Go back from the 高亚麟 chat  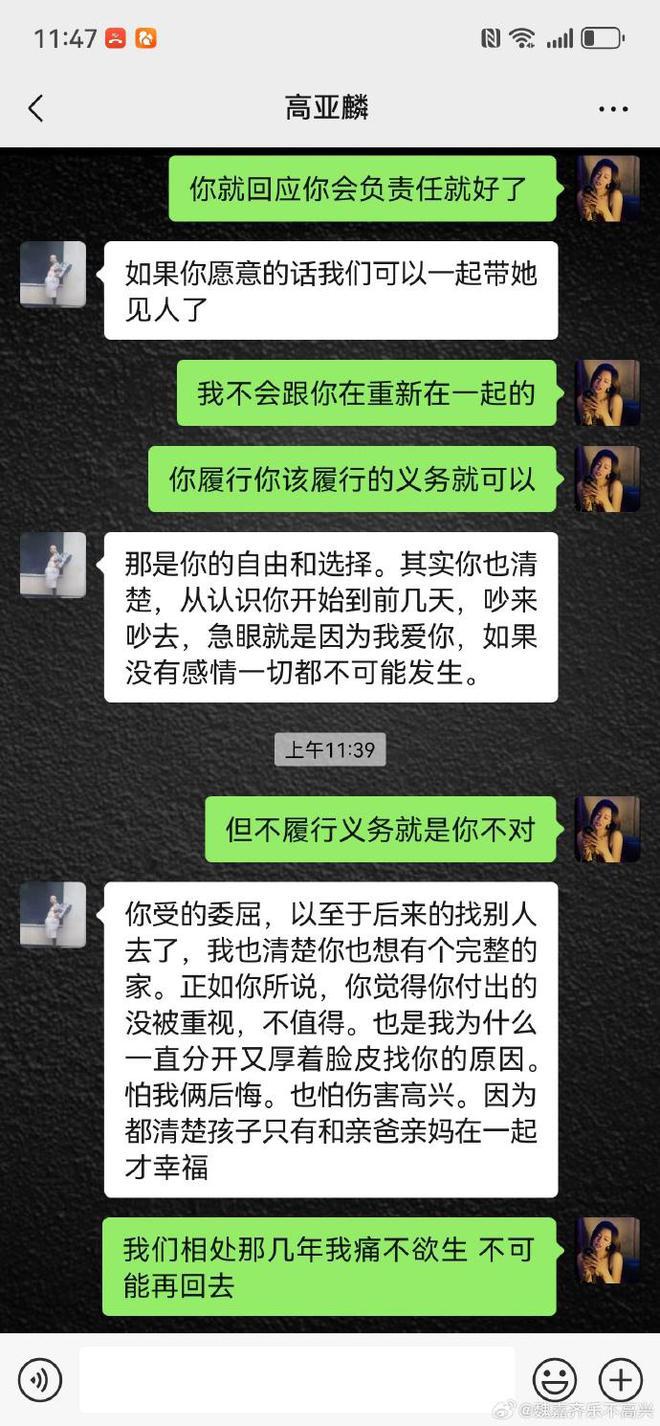[36, 108]
